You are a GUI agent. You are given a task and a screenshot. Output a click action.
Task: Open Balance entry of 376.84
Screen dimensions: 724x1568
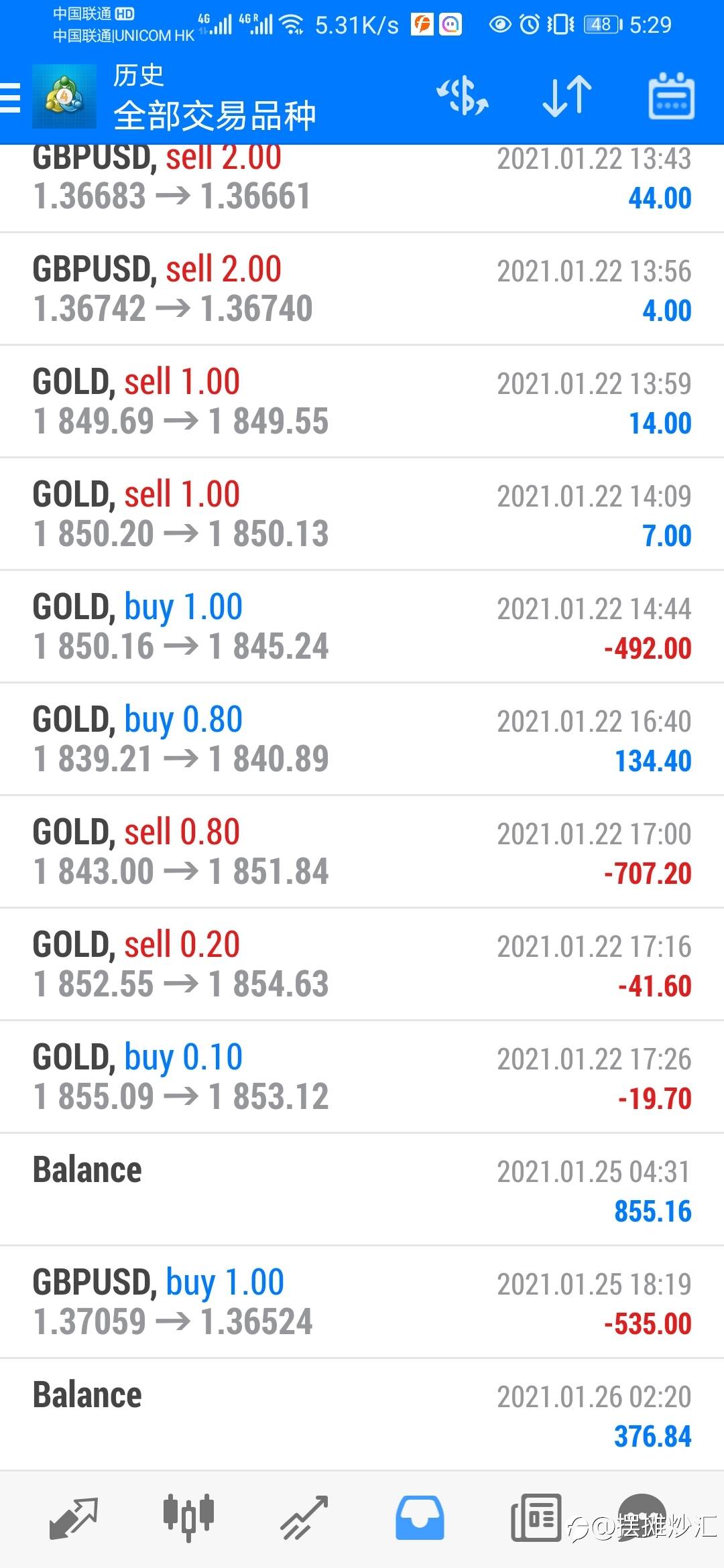(x=362, y=1415)
